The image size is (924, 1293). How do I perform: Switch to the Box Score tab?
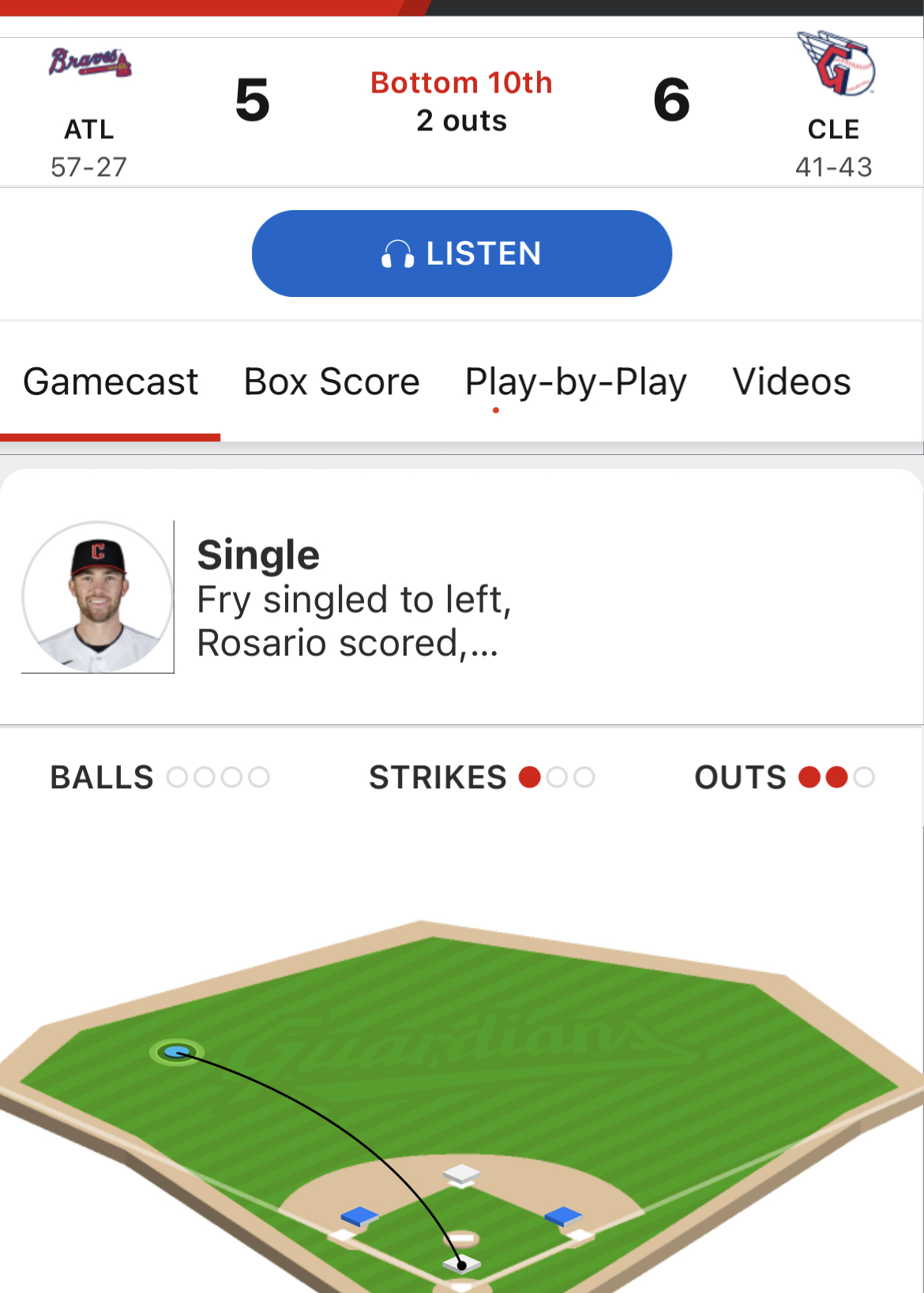(332, 382)
